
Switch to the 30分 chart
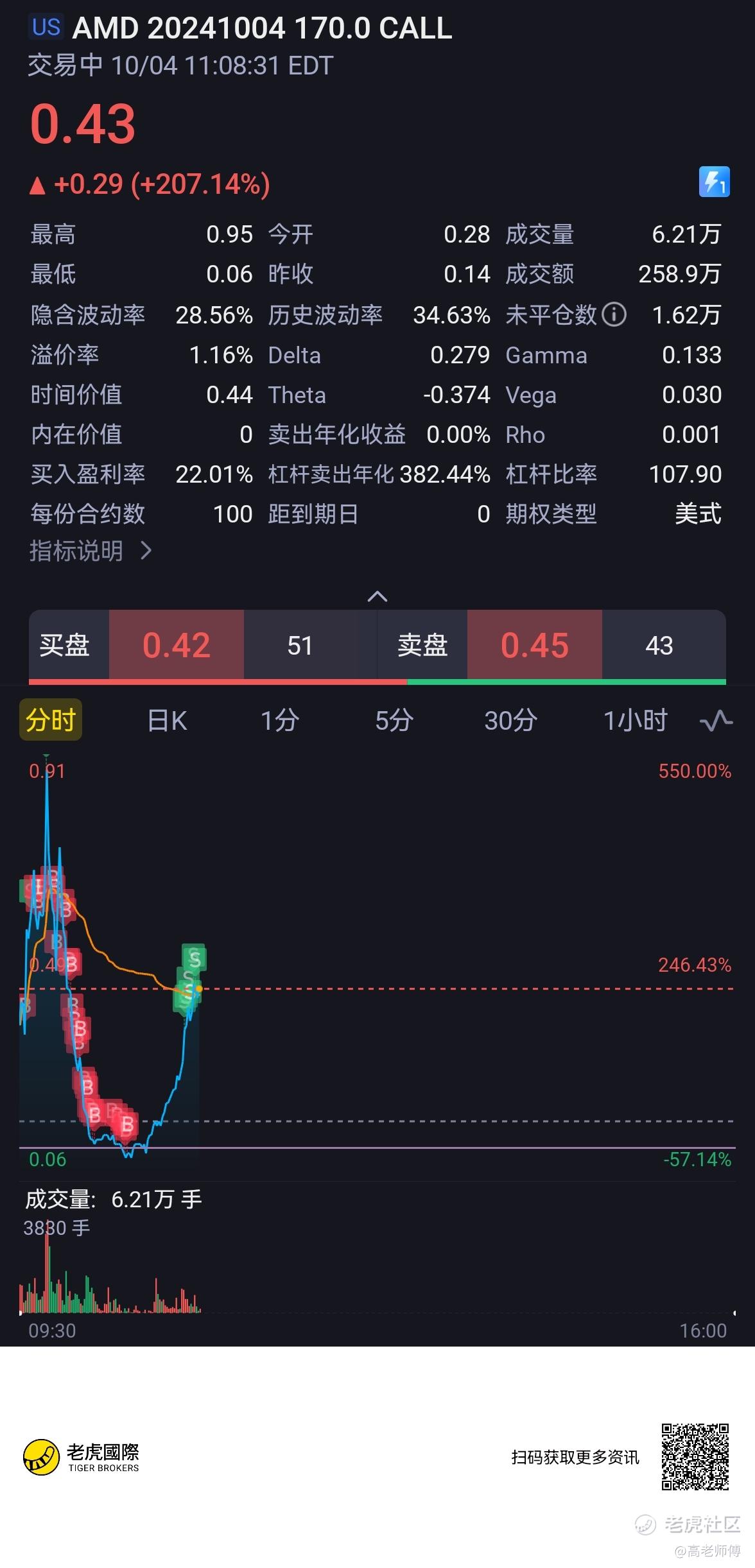click(x=510, y=720)
